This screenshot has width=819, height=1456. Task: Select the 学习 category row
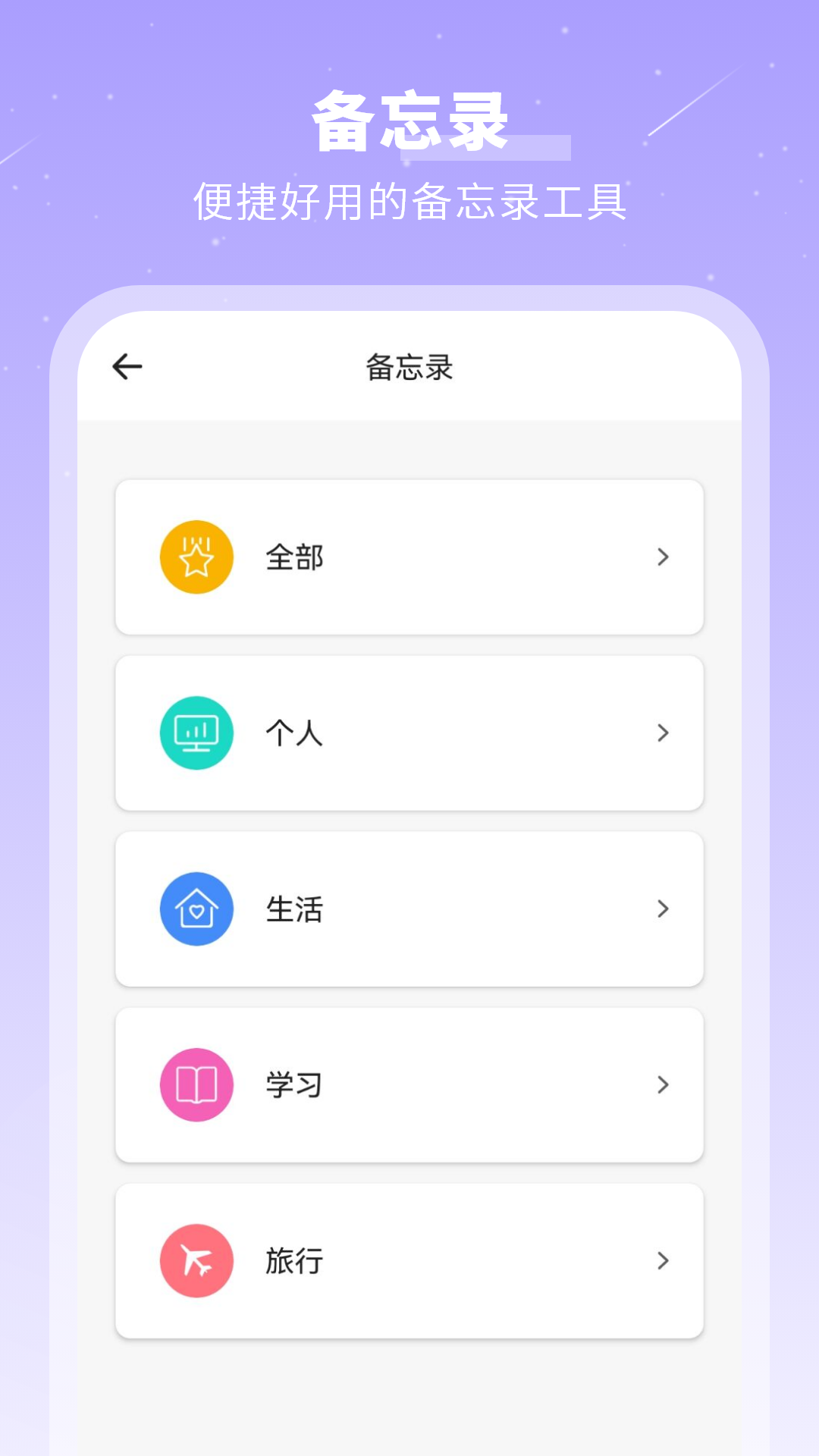coord(409,1084)
